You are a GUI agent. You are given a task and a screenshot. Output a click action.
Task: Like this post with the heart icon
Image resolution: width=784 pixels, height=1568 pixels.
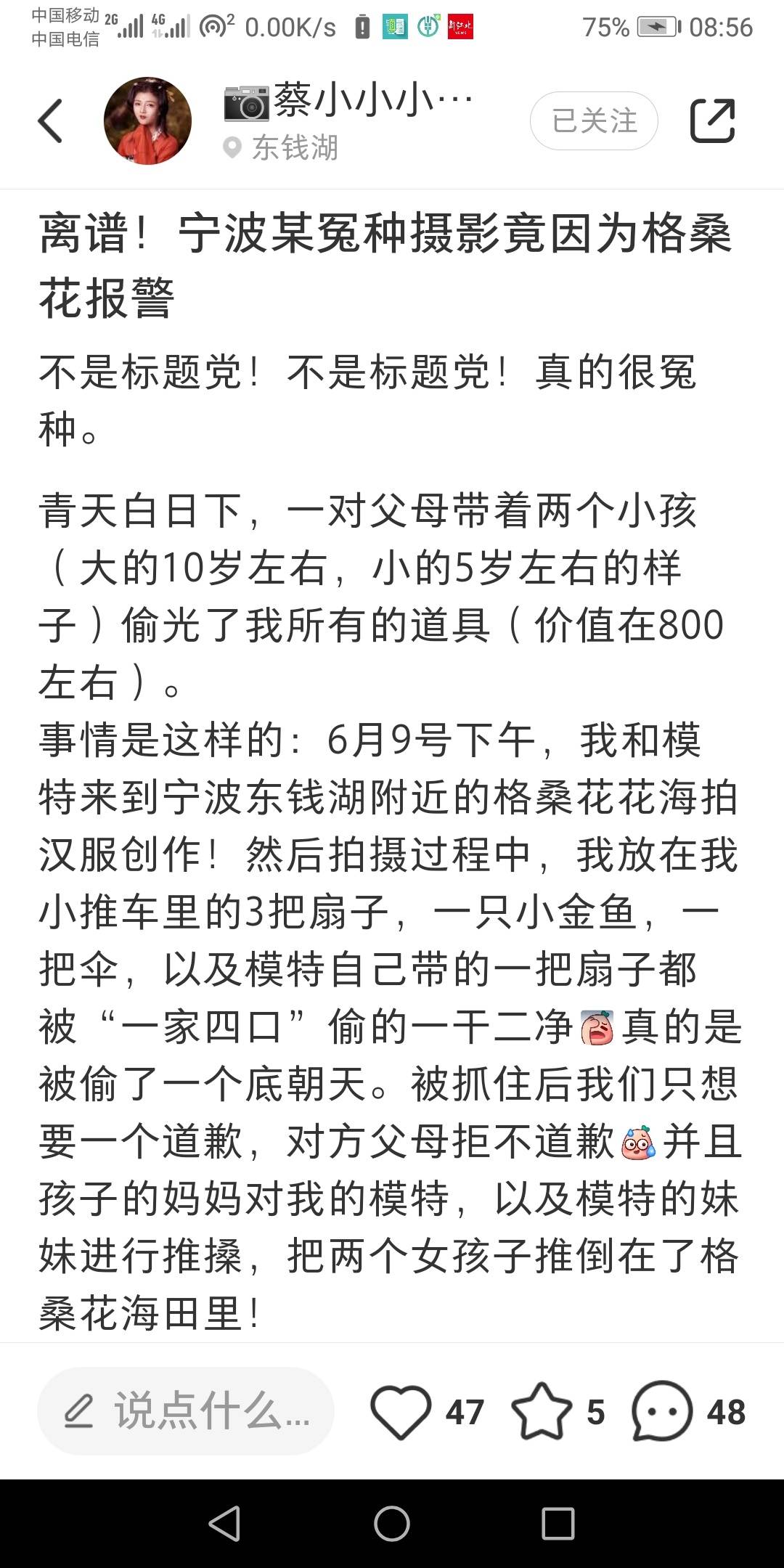[x=401, y=1411]
